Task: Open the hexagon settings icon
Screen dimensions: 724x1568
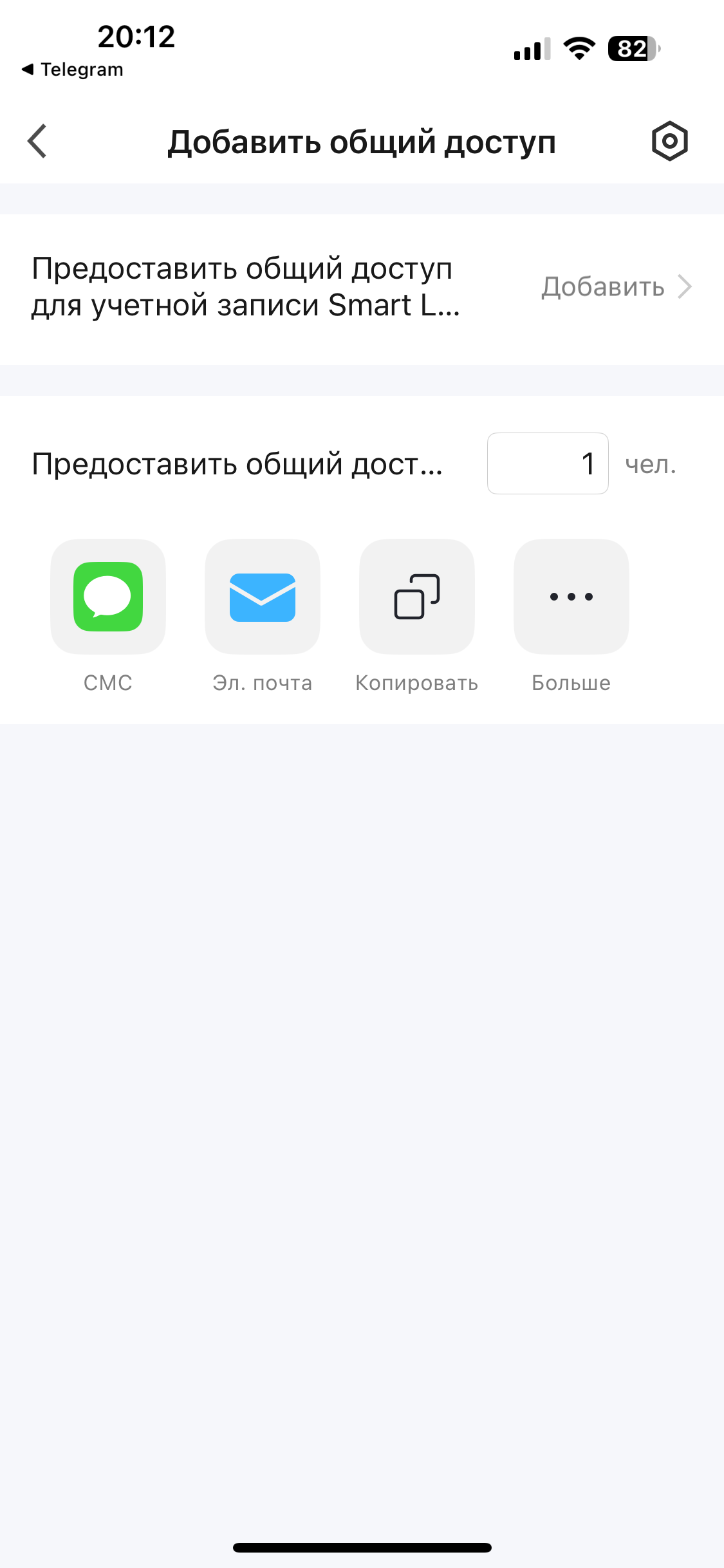Action: (669, 141)
